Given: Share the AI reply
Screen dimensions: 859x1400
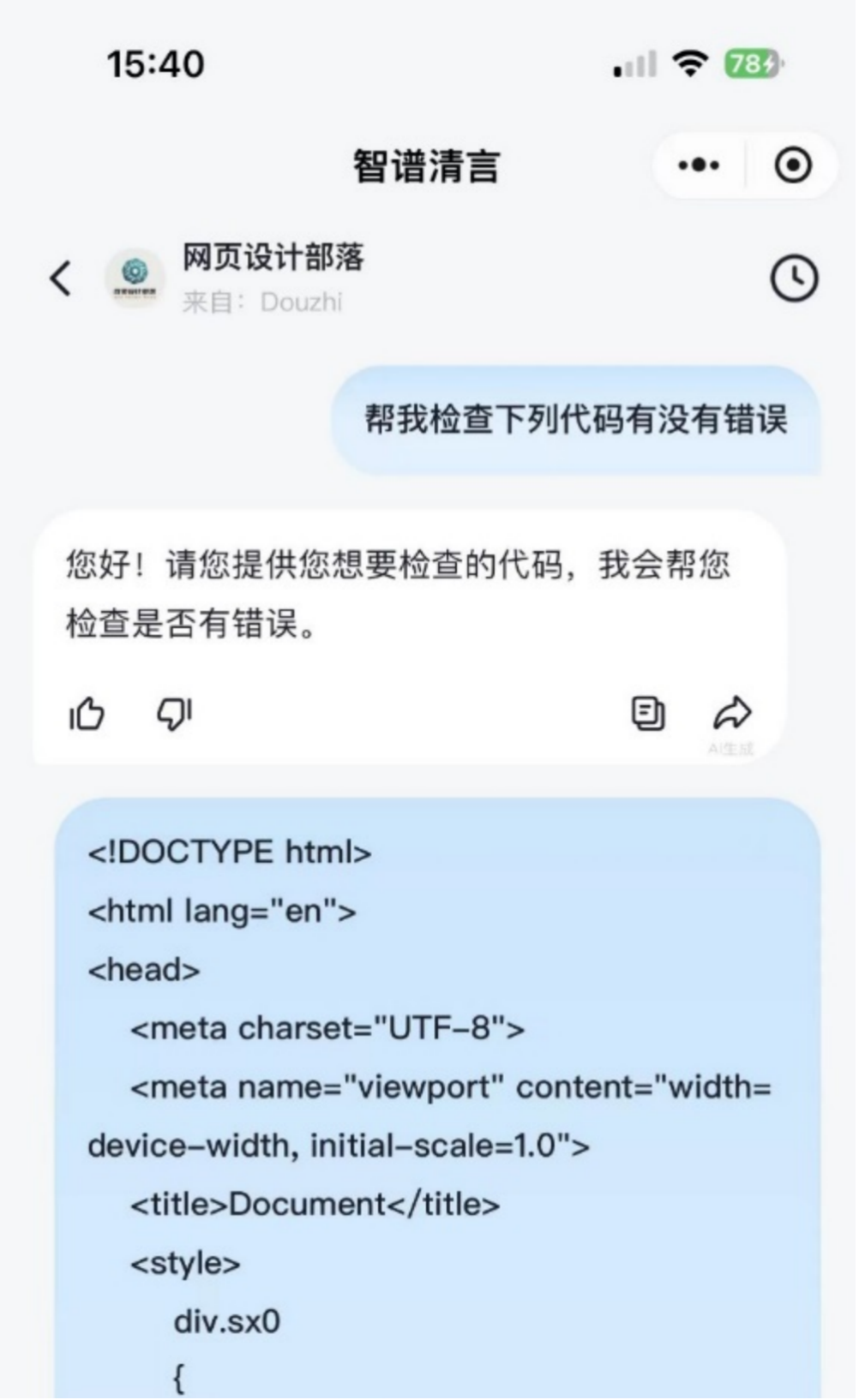Looking at the screenshot, I should (732, 713).
